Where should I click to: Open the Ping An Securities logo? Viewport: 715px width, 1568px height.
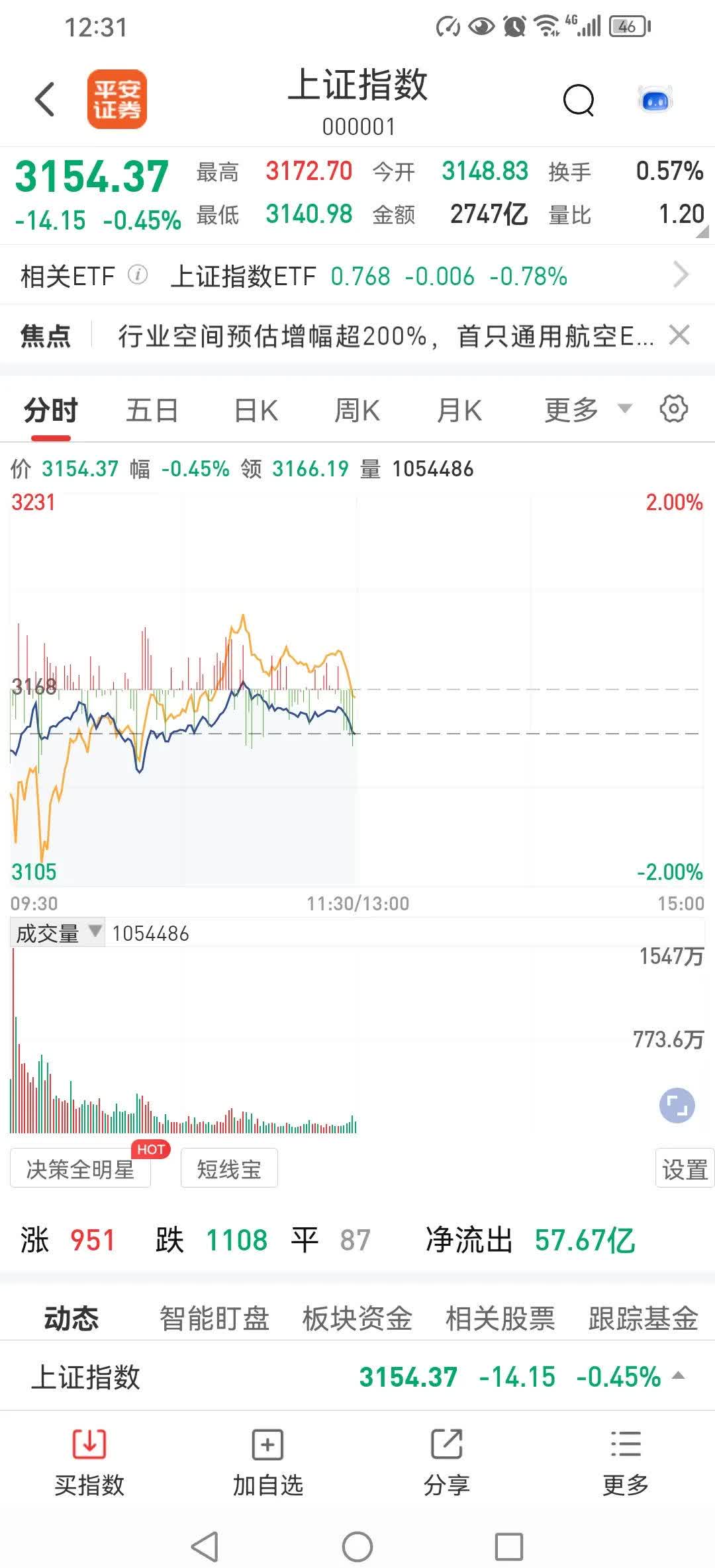coord(118,99)
